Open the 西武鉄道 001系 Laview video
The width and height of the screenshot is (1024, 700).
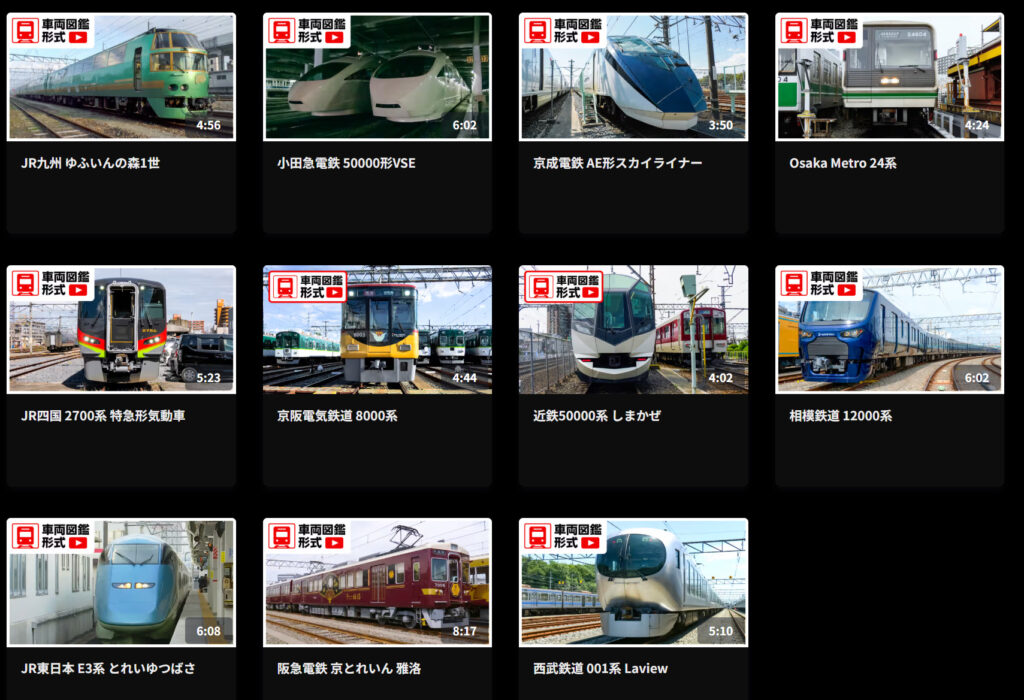[633, 582]
